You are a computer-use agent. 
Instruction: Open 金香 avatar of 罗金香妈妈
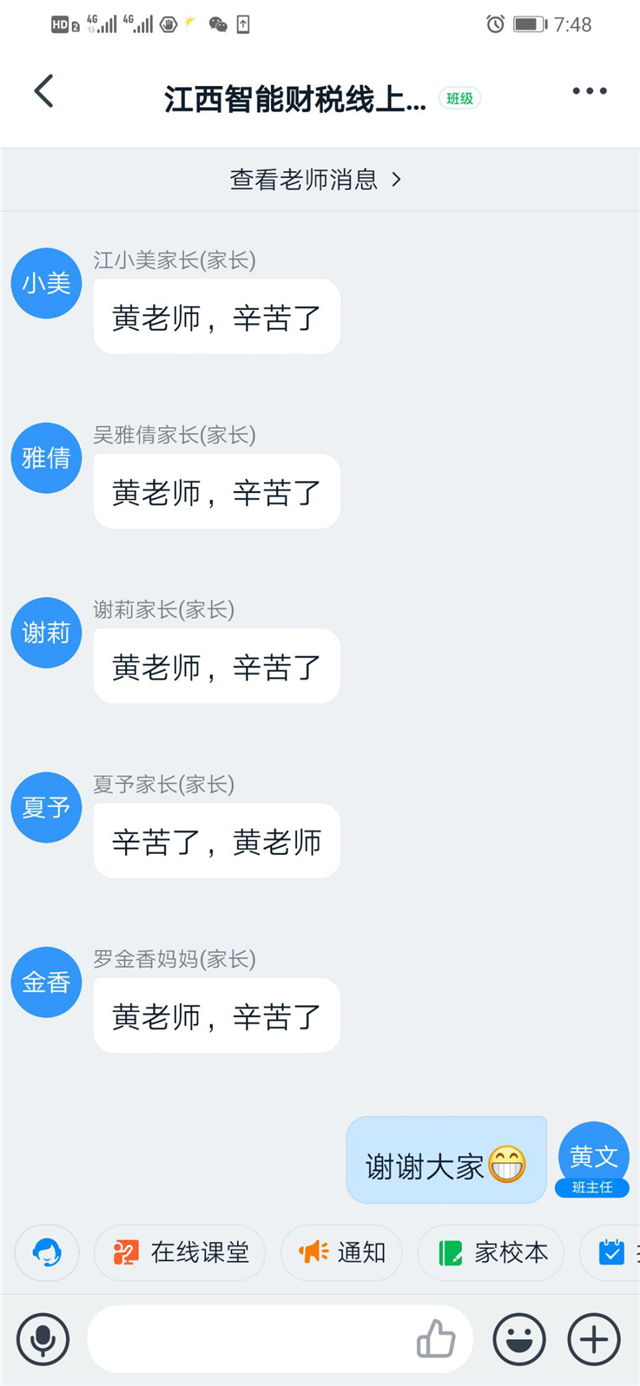pyautogui.click(x=46, y=982)
